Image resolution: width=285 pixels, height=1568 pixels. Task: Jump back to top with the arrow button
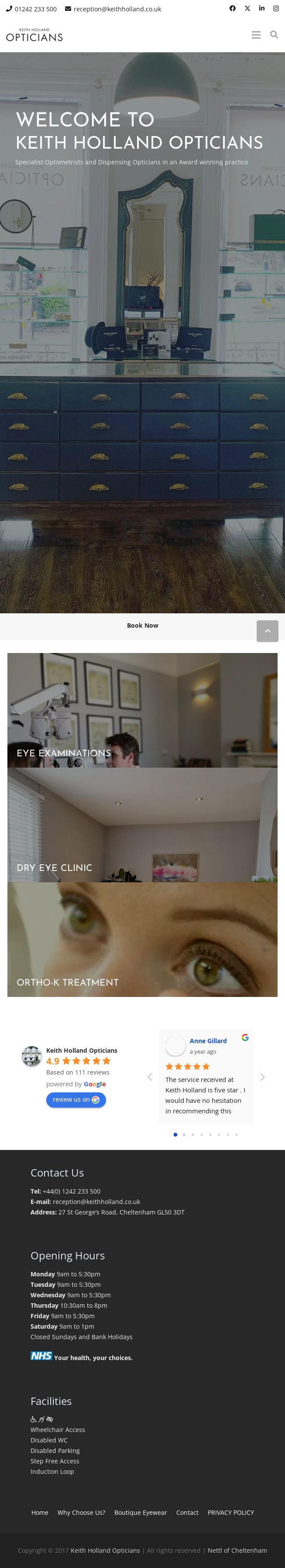pyautogui.click(x=268, y=631)
